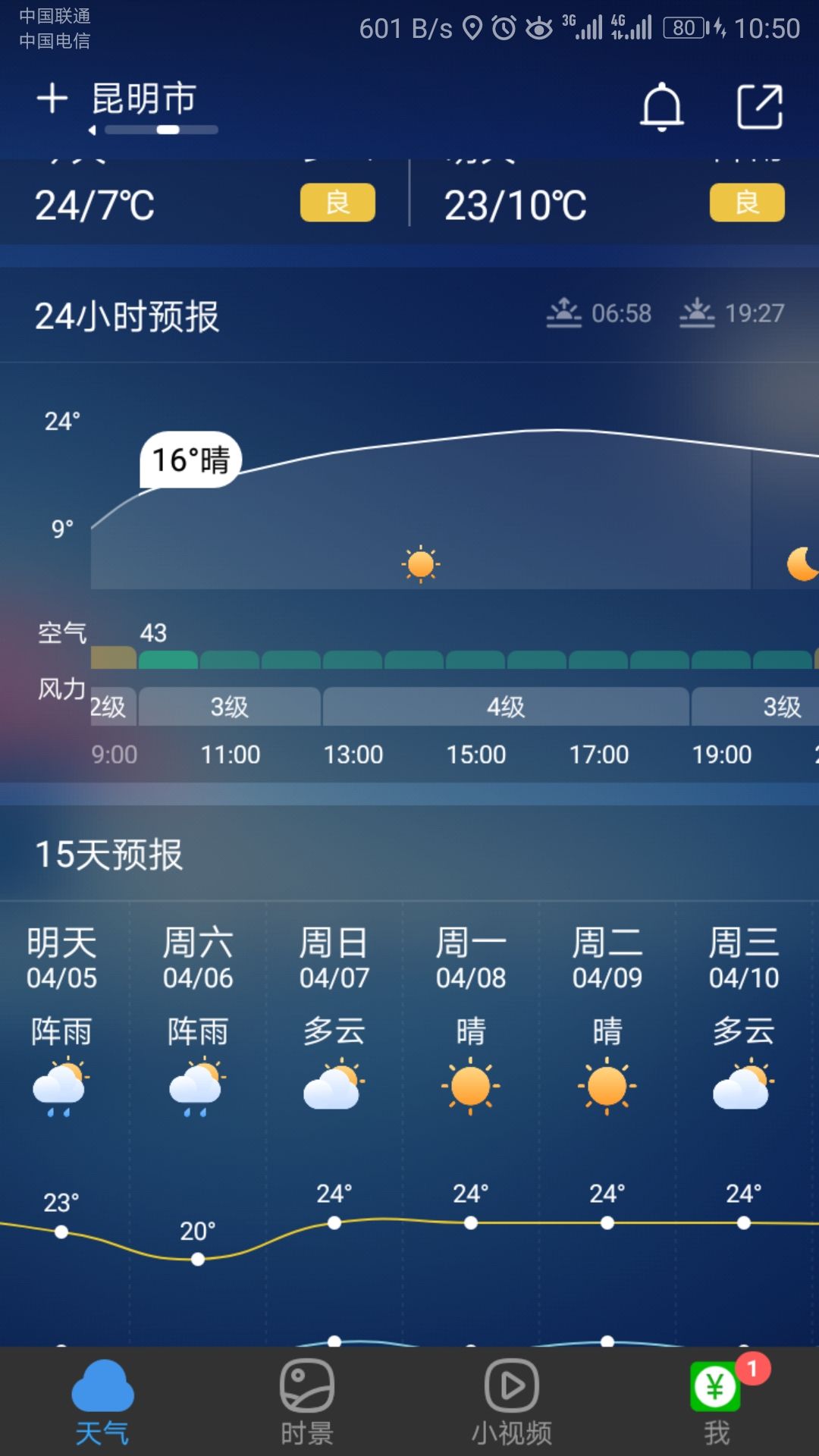The width and height of the screenshot is (819, 1456).
Task: Open the 24/7℃ daily forecast card
Action: (205, 202)
